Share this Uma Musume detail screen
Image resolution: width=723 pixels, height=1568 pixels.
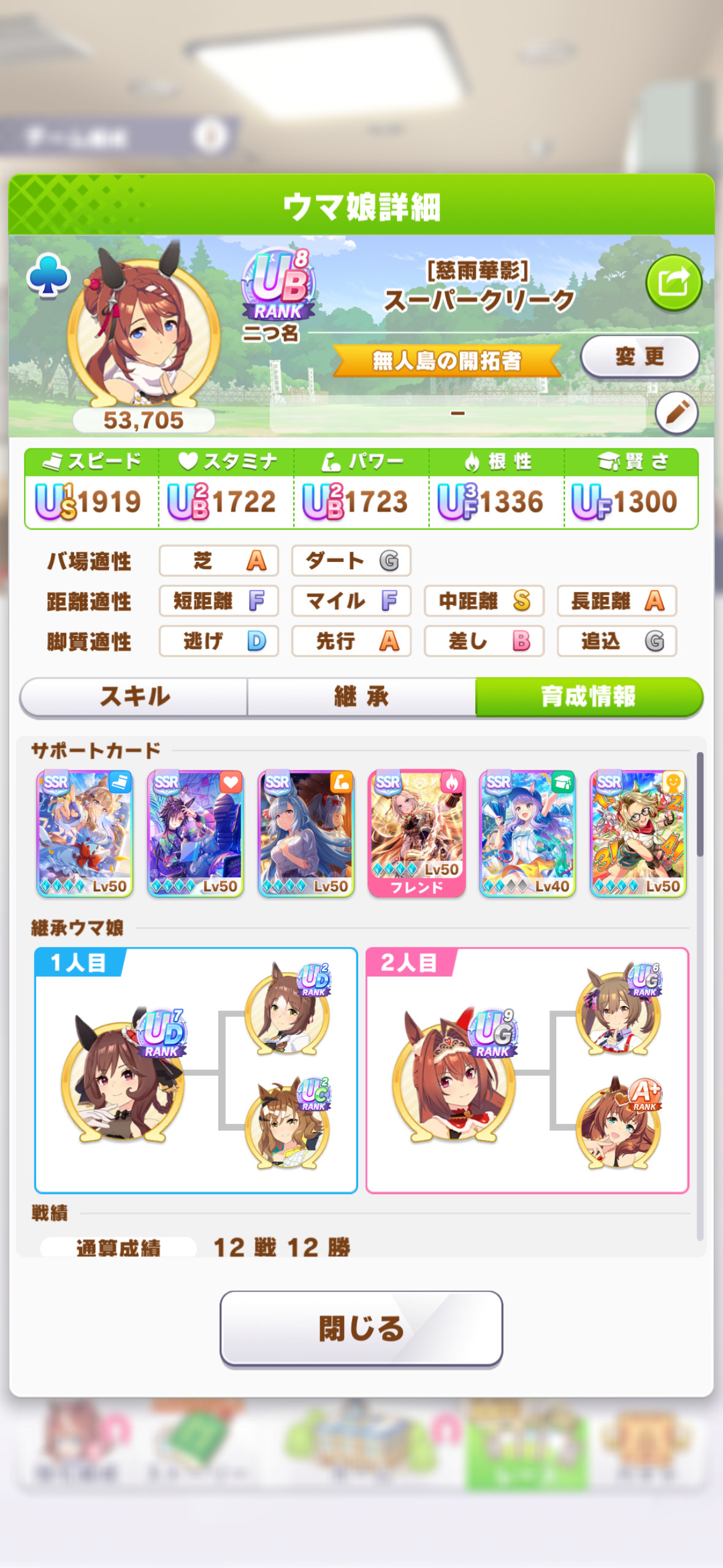pos(673,283)
